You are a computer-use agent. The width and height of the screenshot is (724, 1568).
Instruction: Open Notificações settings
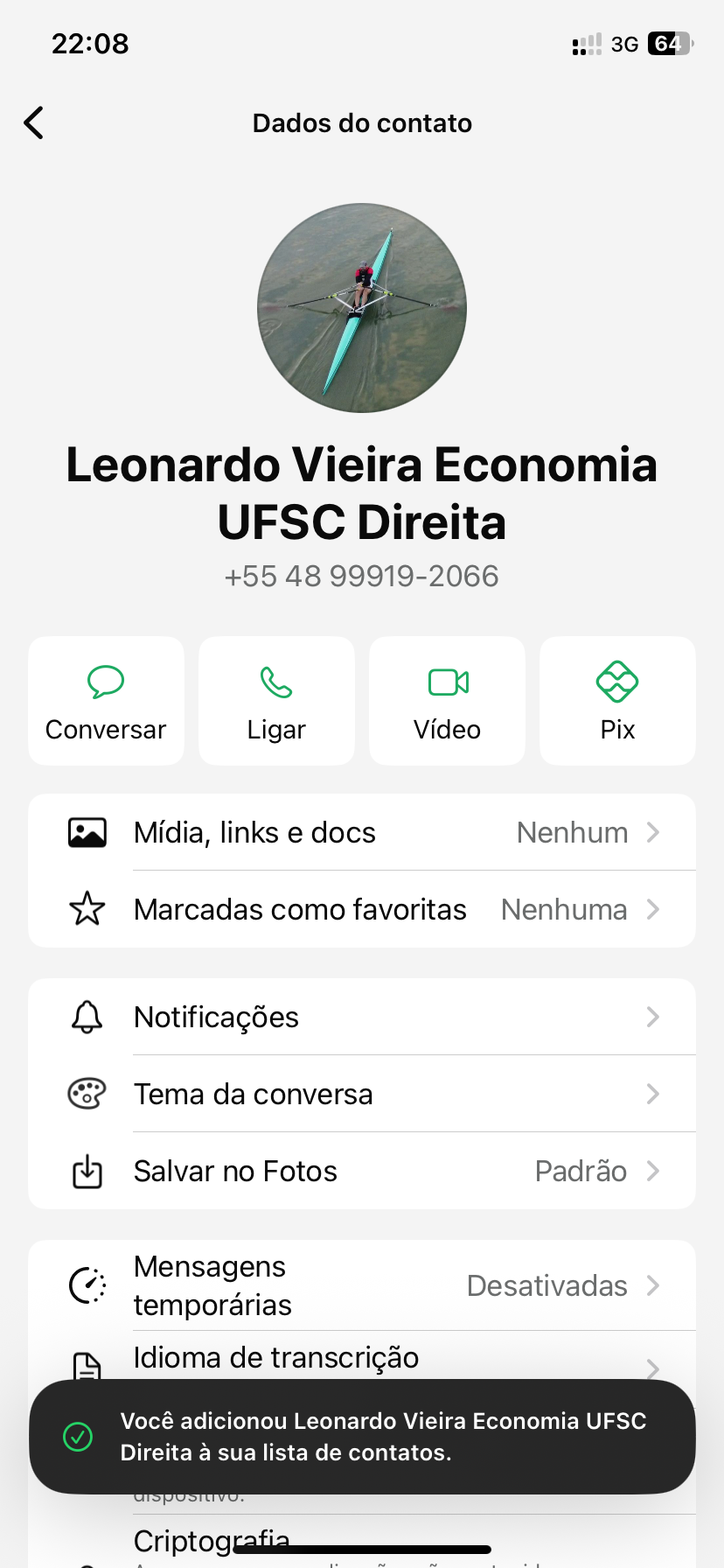[362, 1017]
